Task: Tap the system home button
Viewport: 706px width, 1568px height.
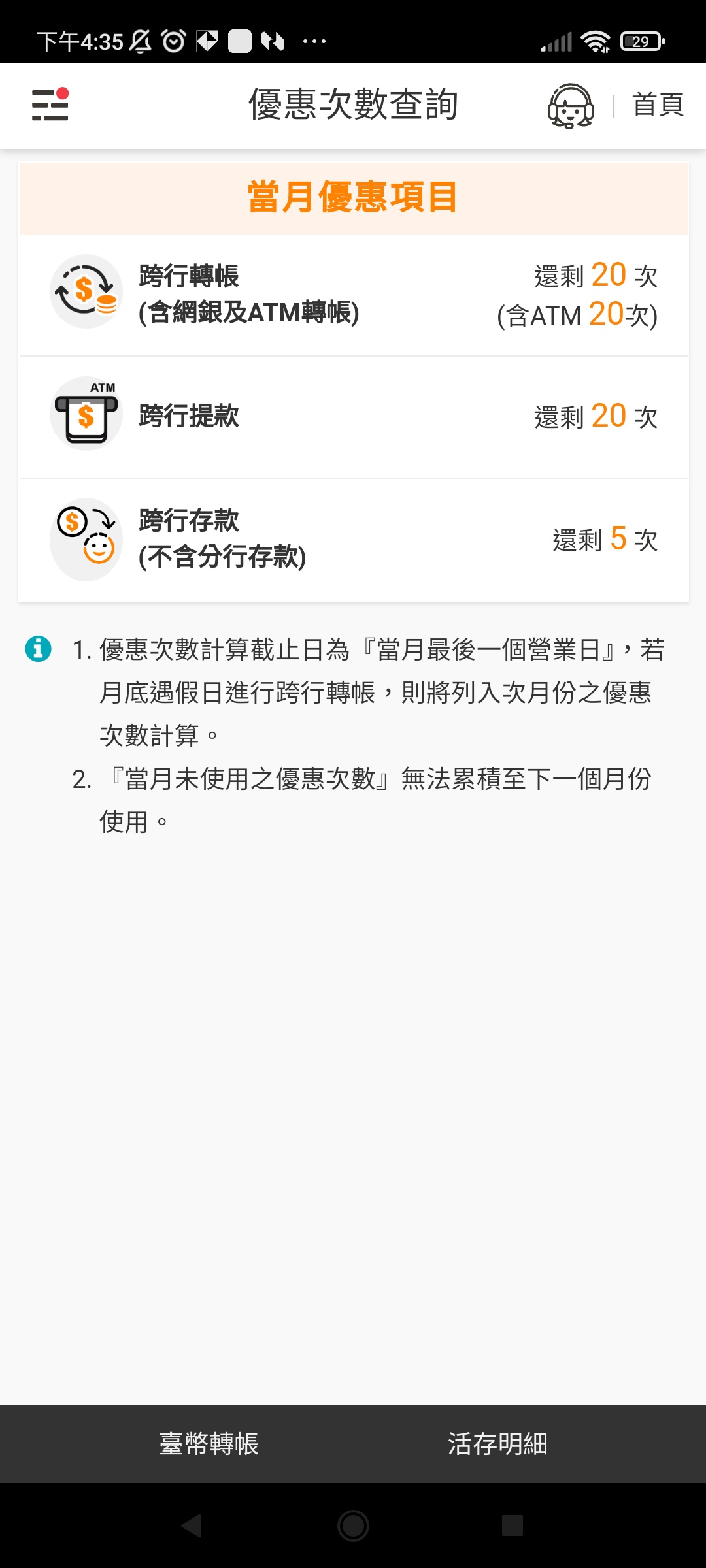Action: point(353,1526)
